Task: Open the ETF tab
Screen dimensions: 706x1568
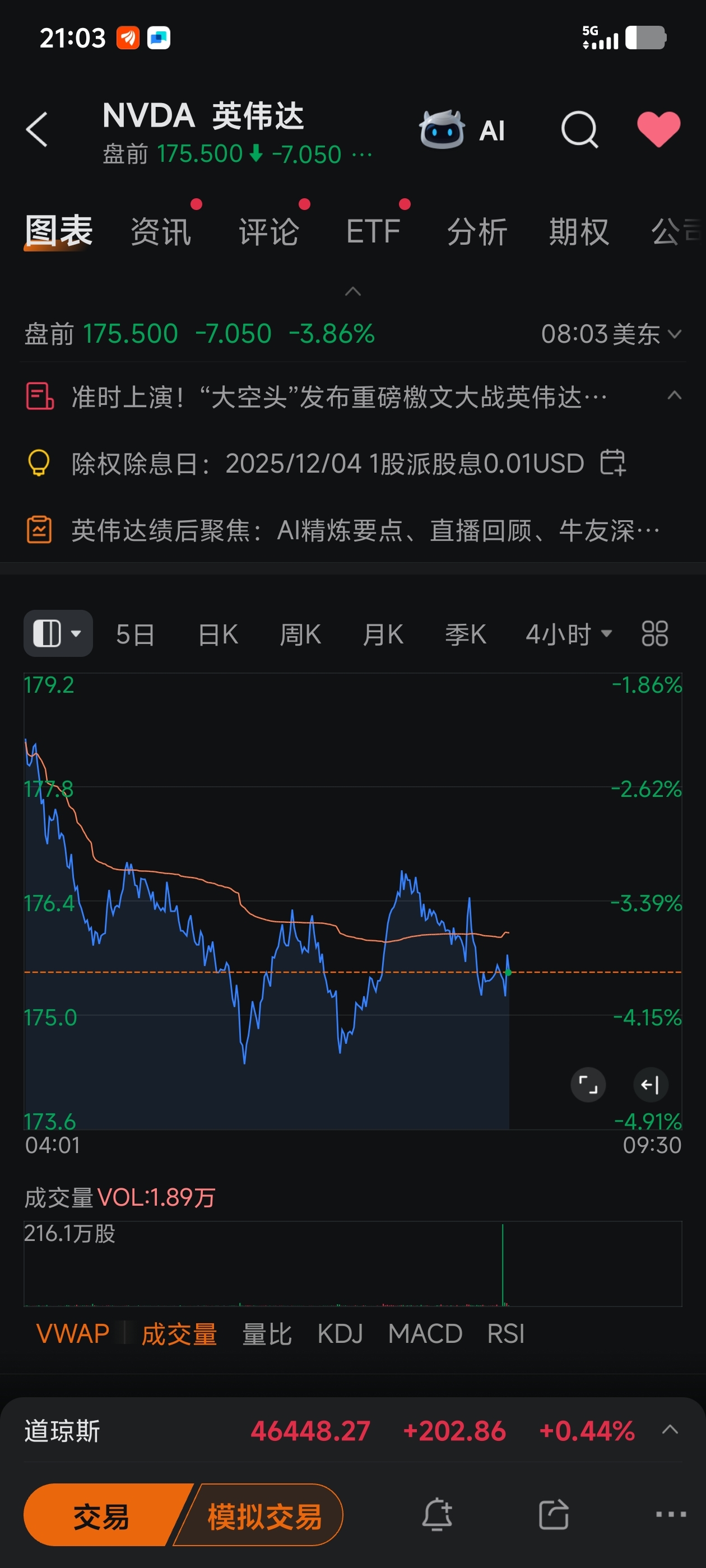Action: (x=373, y=232)
